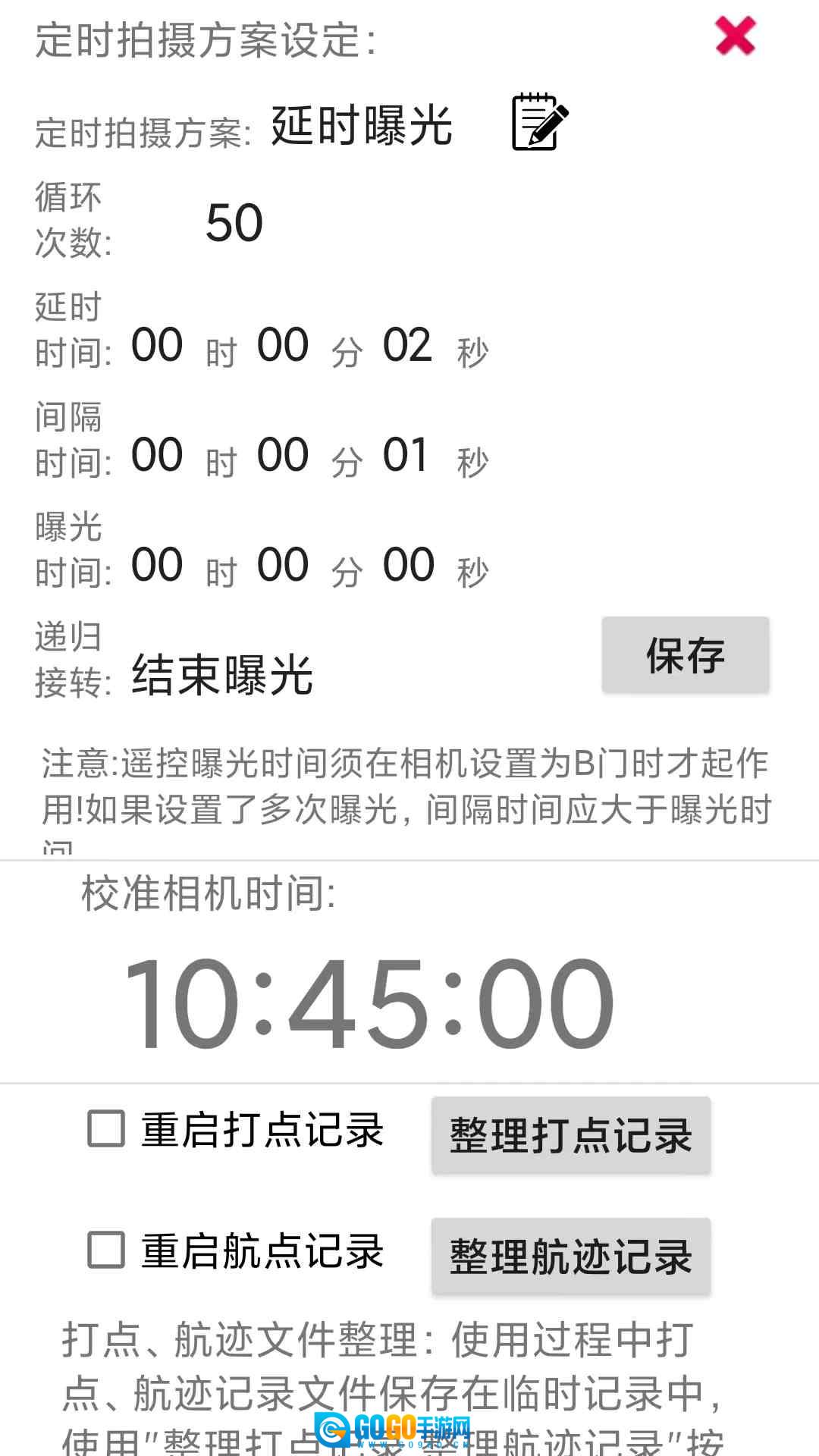The width and height of the screenshot is (819, 1456).
Task: Edit the loop count value 50
Action: 234,223
